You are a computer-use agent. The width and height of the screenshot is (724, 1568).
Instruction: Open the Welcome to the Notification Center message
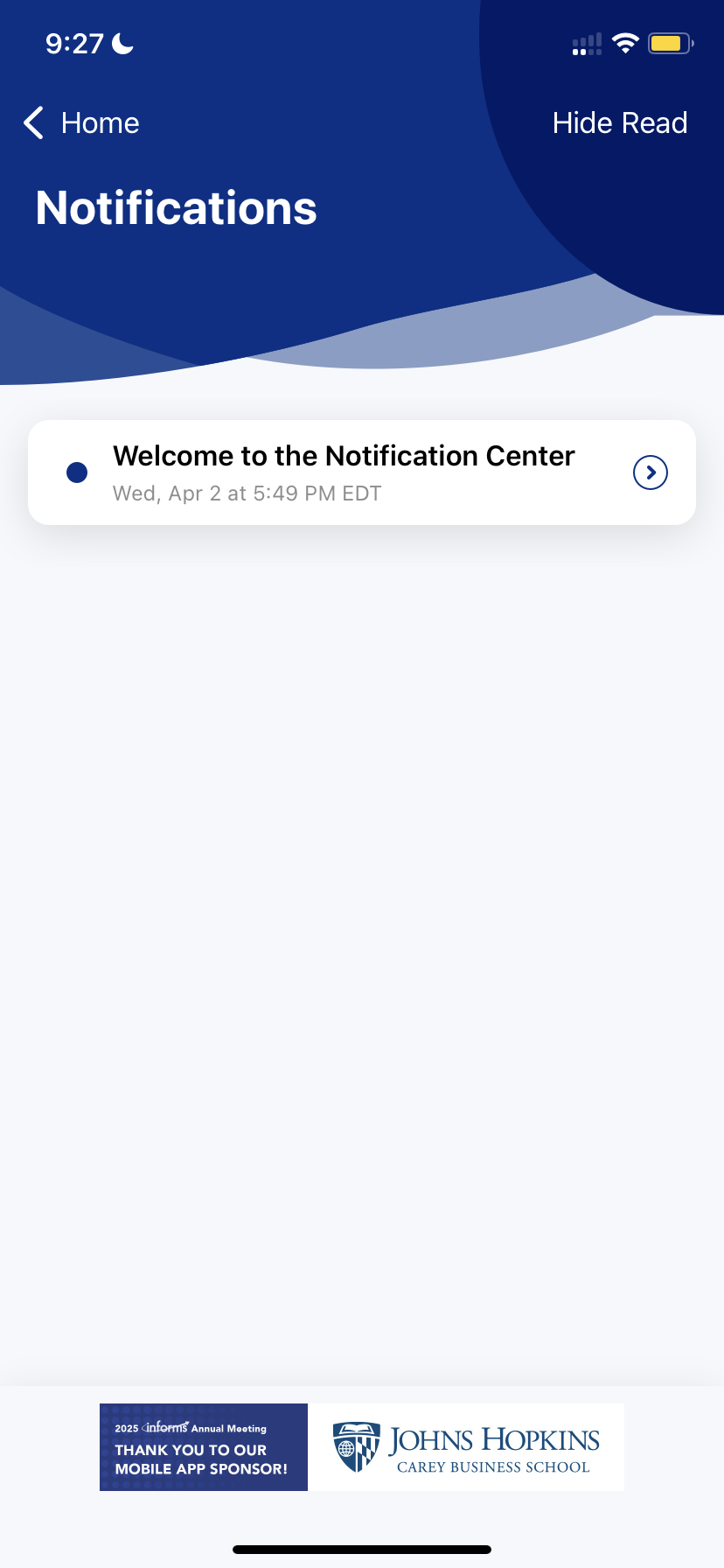pyautogui.click(x=344, y=472)
